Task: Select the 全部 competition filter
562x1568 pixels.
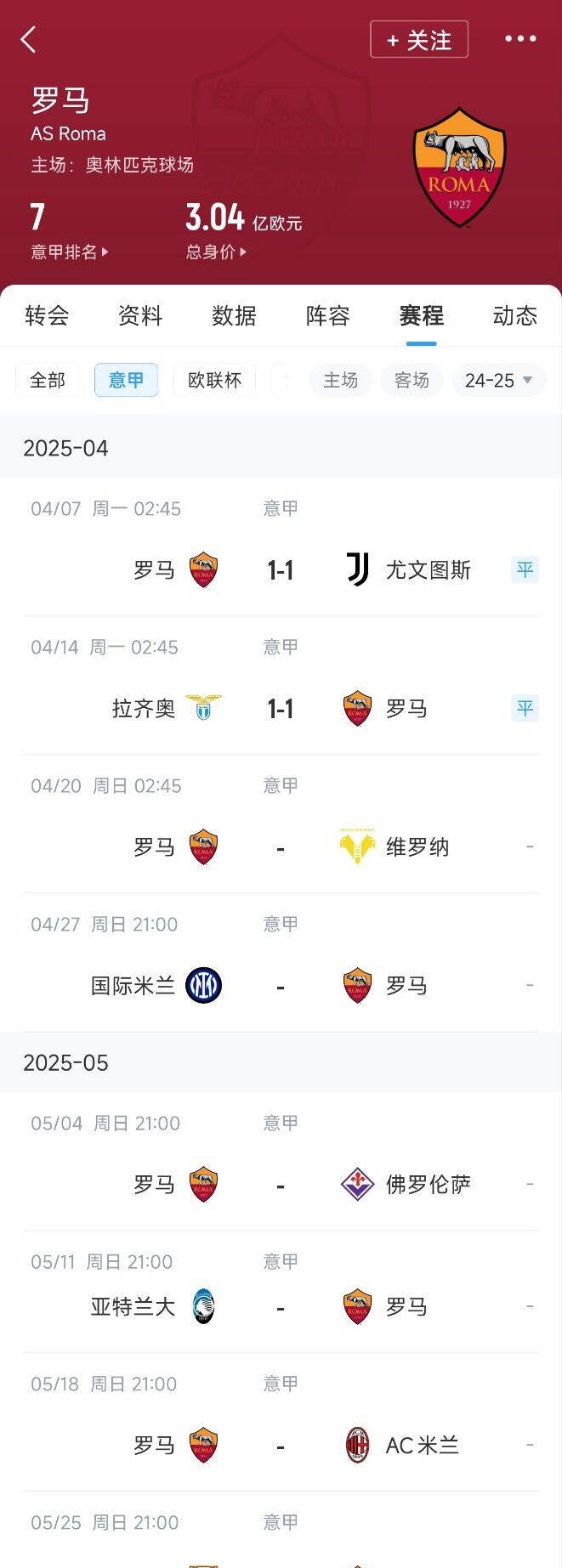Action: tap(48, 380)
